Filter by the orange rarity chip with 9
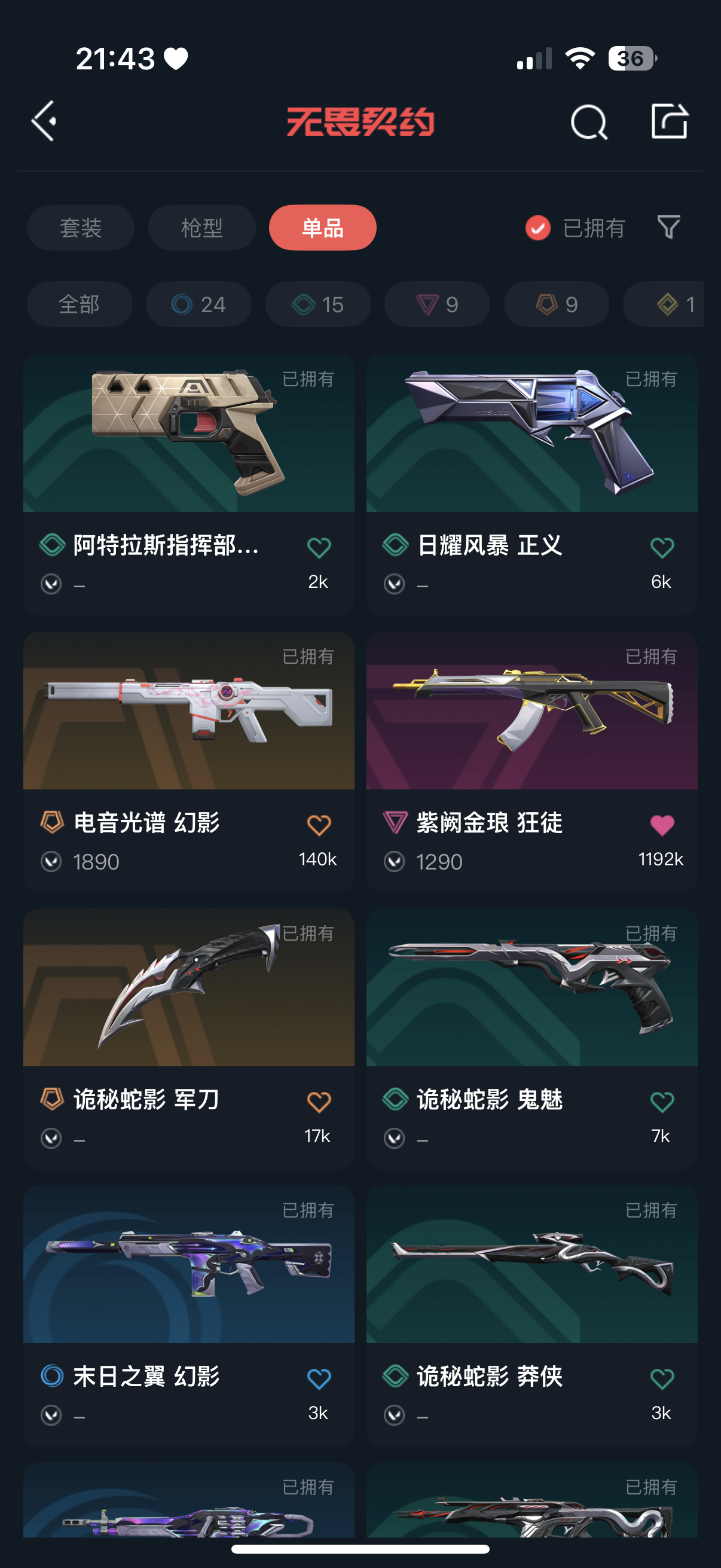721x1568 pixels. coord(556,304)
